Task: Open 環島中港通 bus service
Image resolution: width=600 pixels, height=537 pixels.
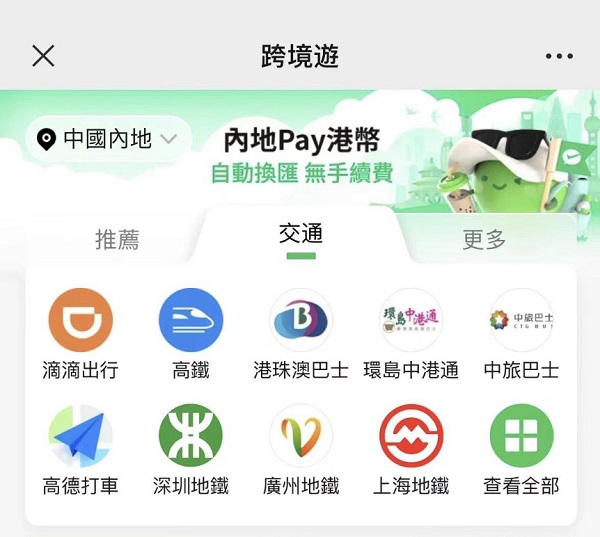Action: [411, 320]
